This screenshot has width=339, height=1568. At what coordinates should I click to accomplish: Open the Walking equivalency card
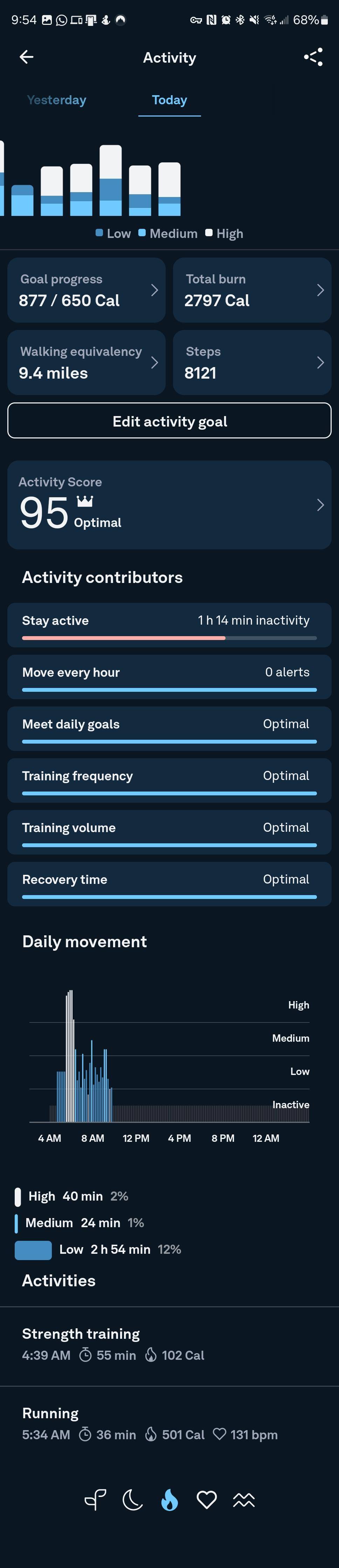coord(87,362)
